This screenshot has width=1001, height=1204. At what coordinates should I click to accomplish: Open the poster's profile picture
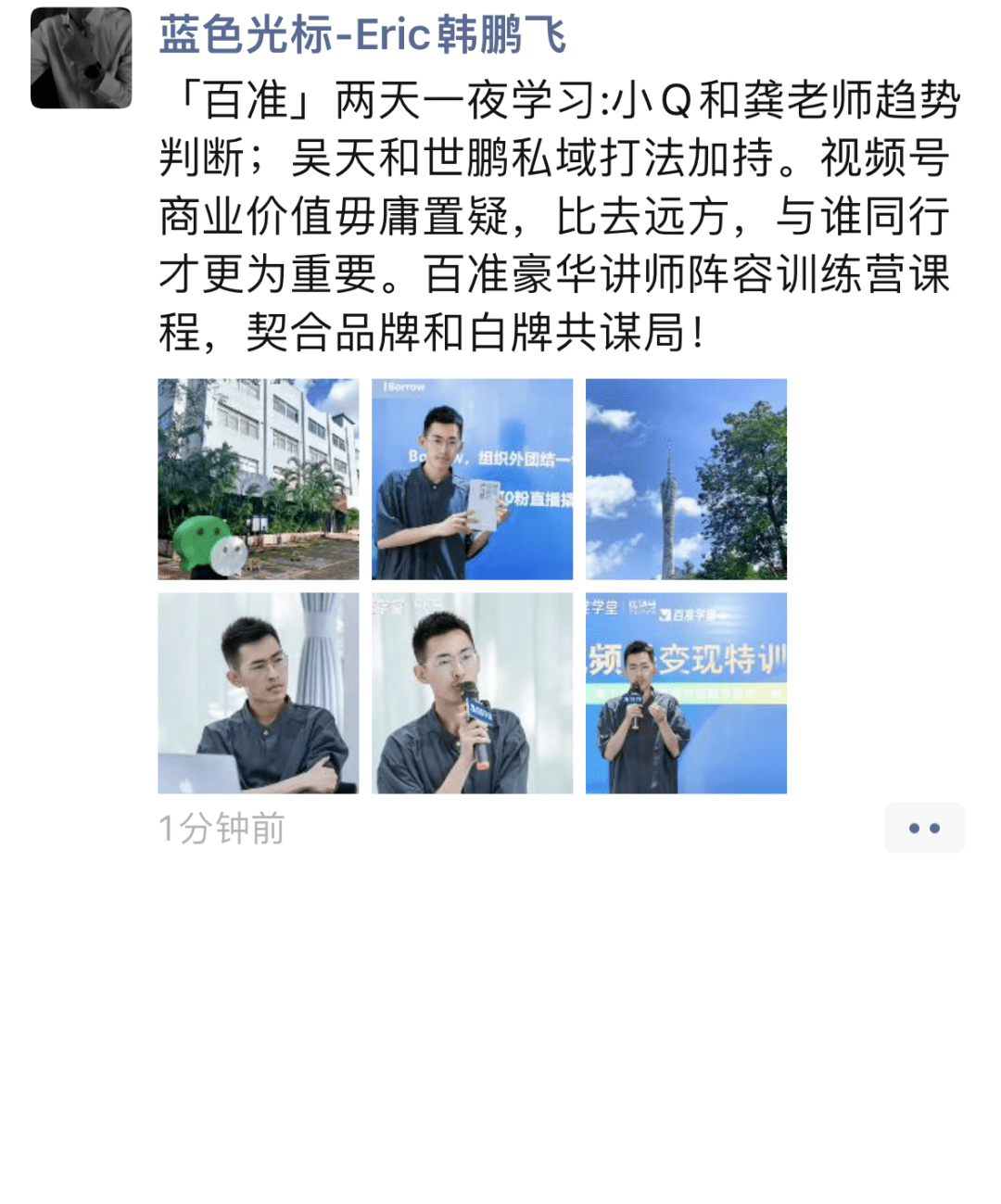82,58
